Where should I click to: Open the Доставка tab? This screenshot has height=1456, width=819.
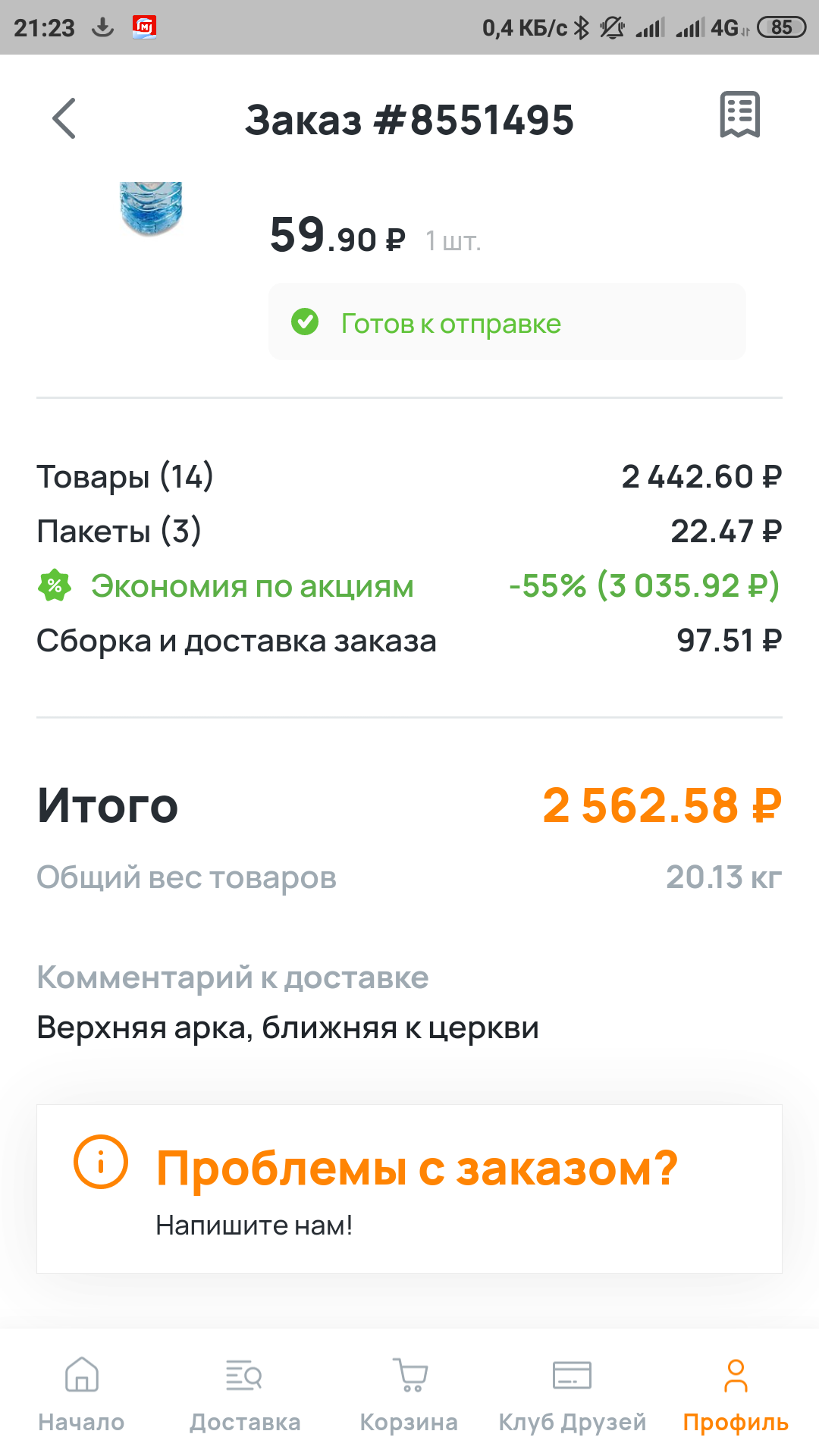(x=245, y=1395)
